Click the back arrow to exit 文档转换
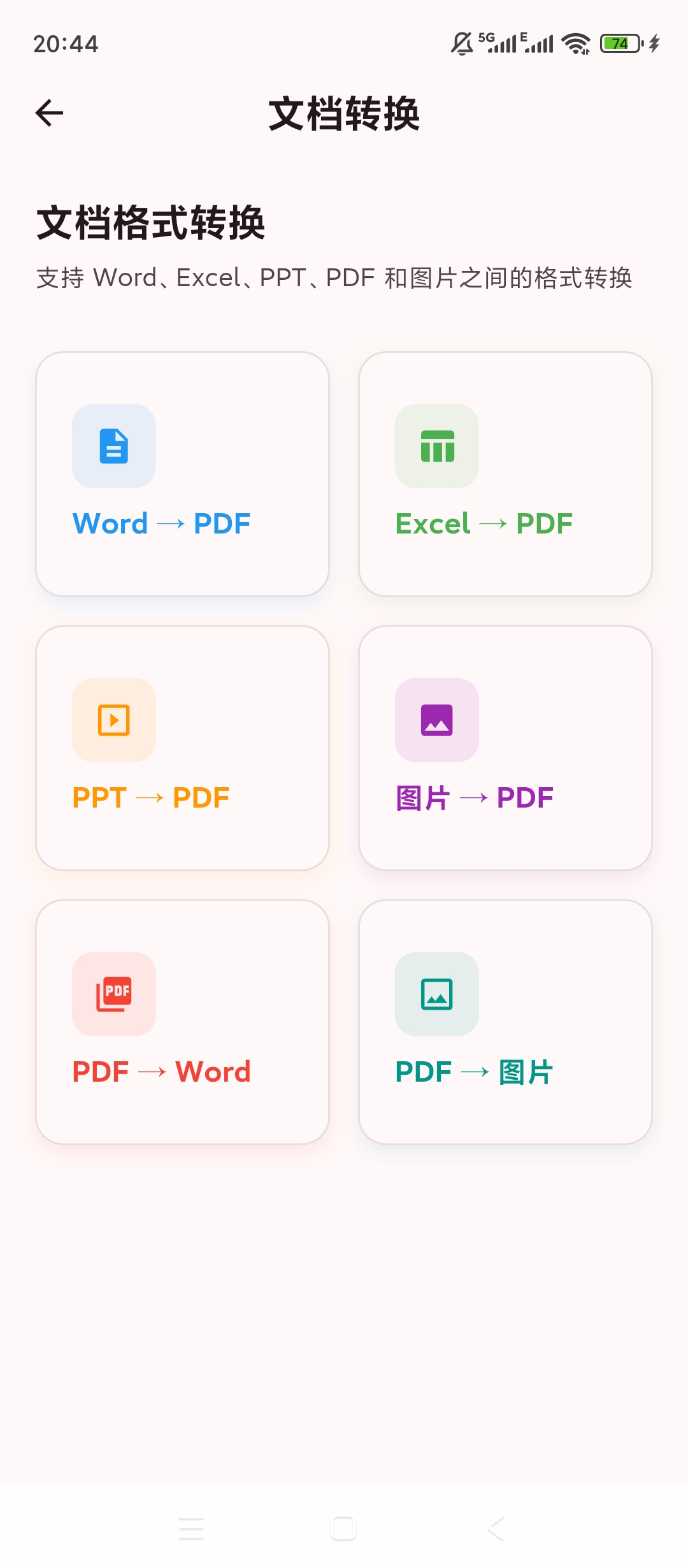Viewport: 688px width, 1568px height. tap(48, 115)
